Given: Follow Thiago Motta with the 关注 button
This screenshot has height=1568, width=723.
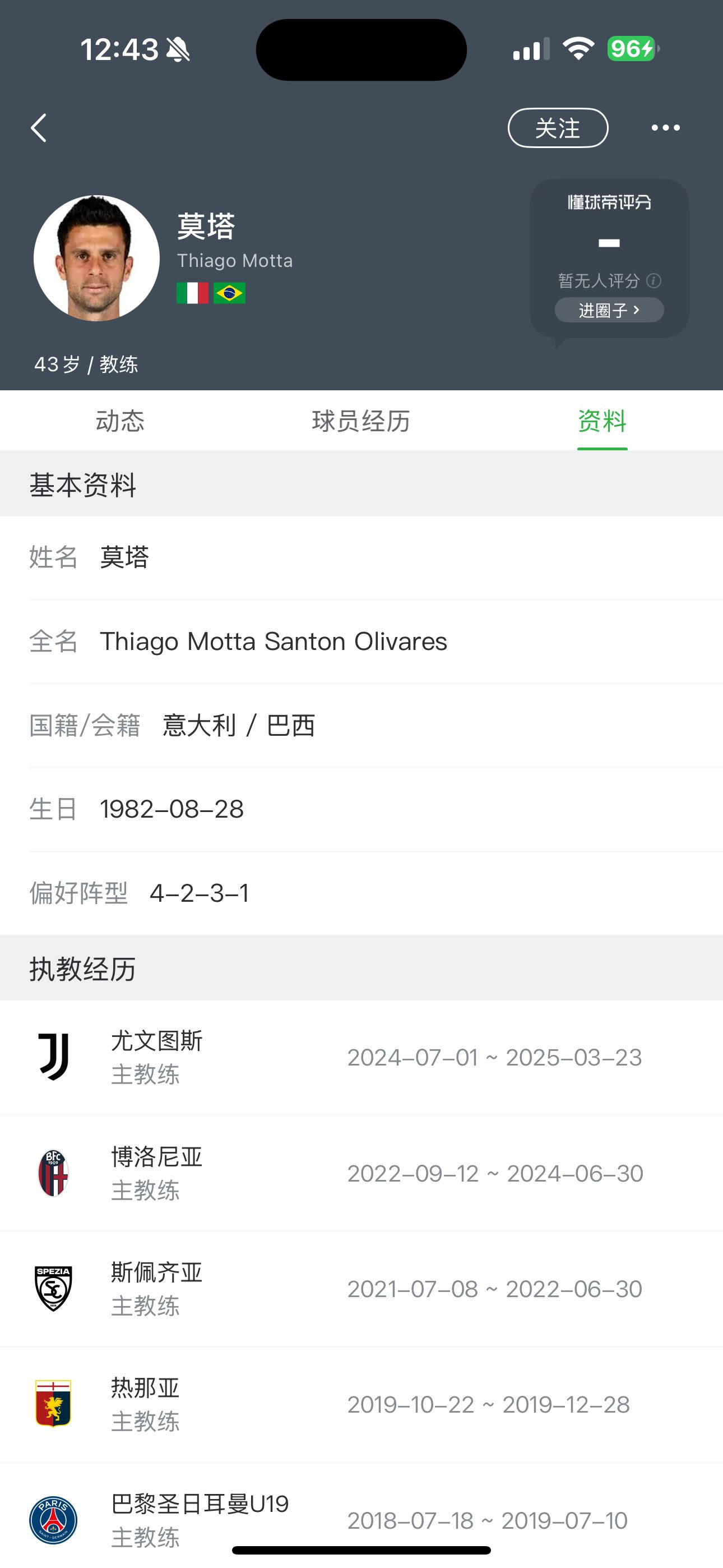Looking at the screenshot, I should pos(558,128).
